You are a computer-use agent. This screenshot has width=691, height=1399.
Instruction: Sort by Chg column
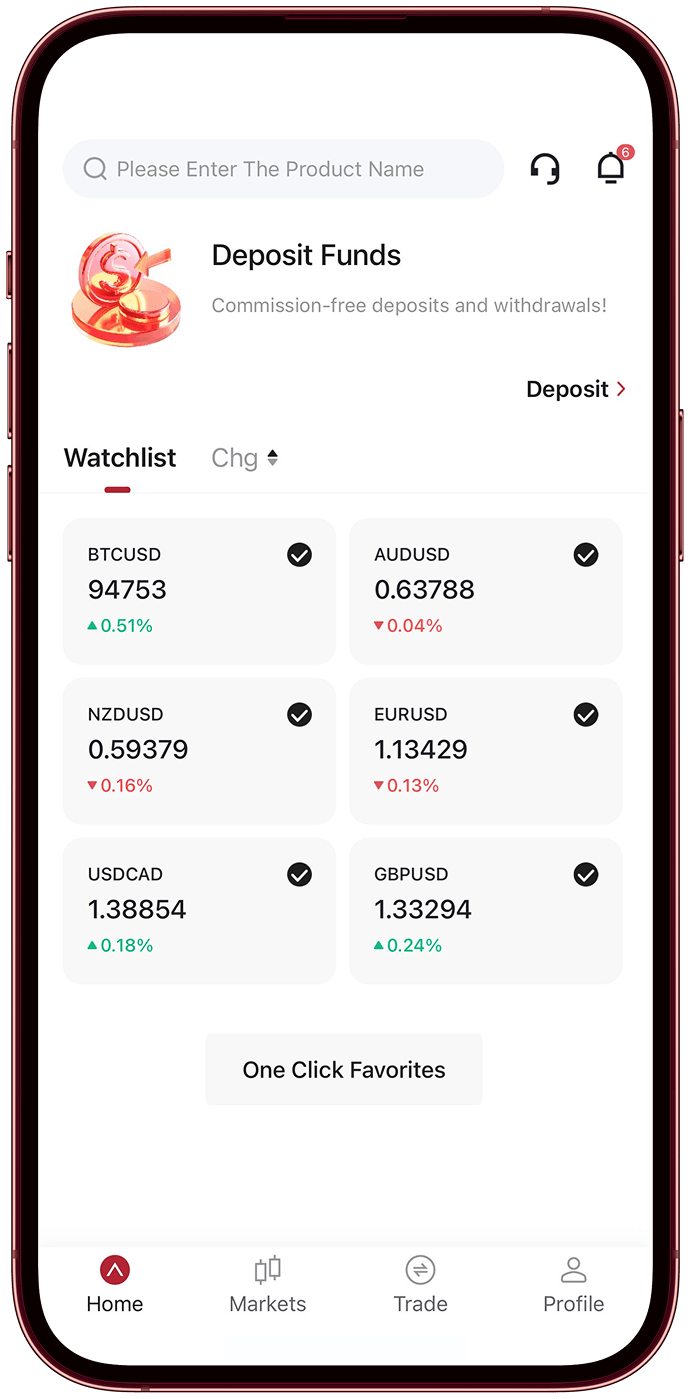click(245, 458)
